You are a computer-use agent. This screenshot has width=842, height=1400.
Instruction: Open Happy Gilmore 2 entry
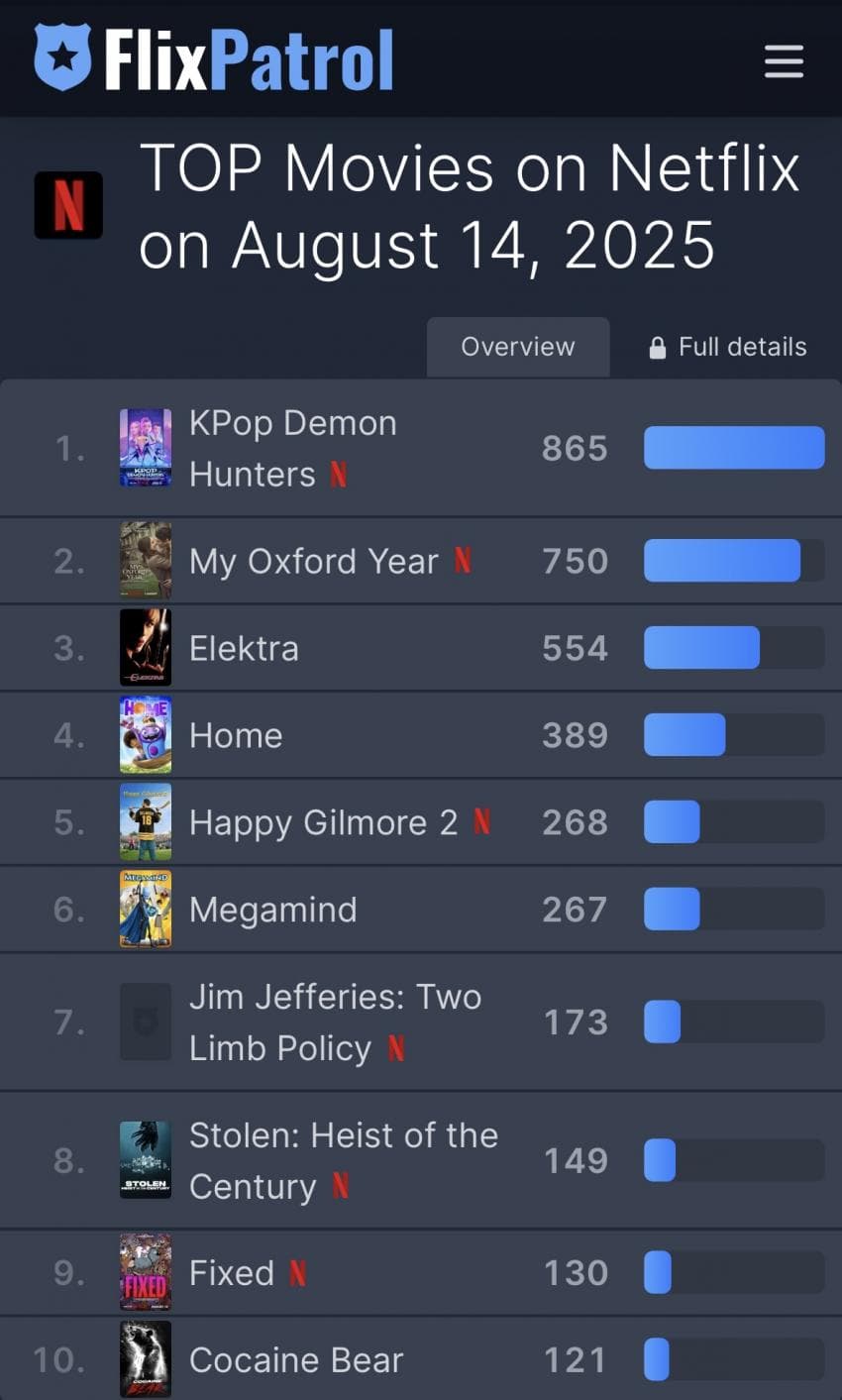421,822
